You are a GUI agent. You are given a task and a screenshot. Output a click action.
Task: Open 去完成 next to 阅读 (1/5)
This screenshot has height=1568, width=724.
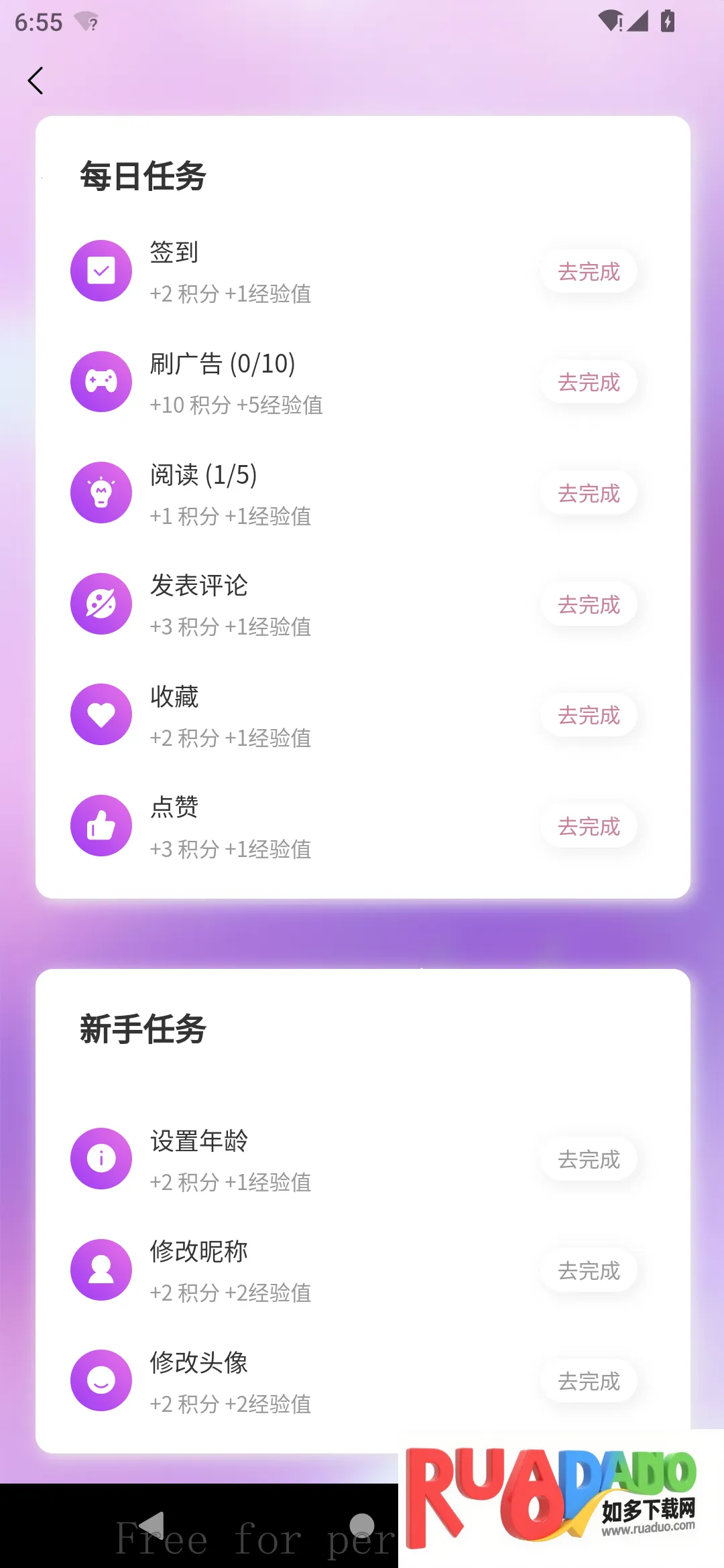click(x=589, y=493)
